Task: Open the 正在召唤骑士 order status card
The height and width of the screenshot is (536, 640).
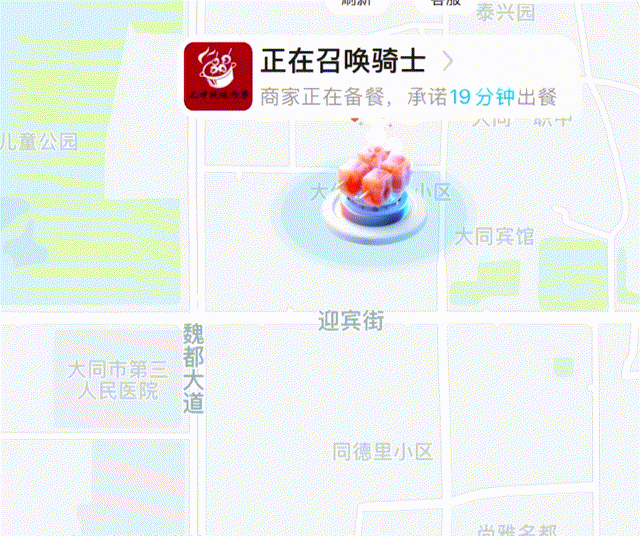Action: [x=380, y=76]
